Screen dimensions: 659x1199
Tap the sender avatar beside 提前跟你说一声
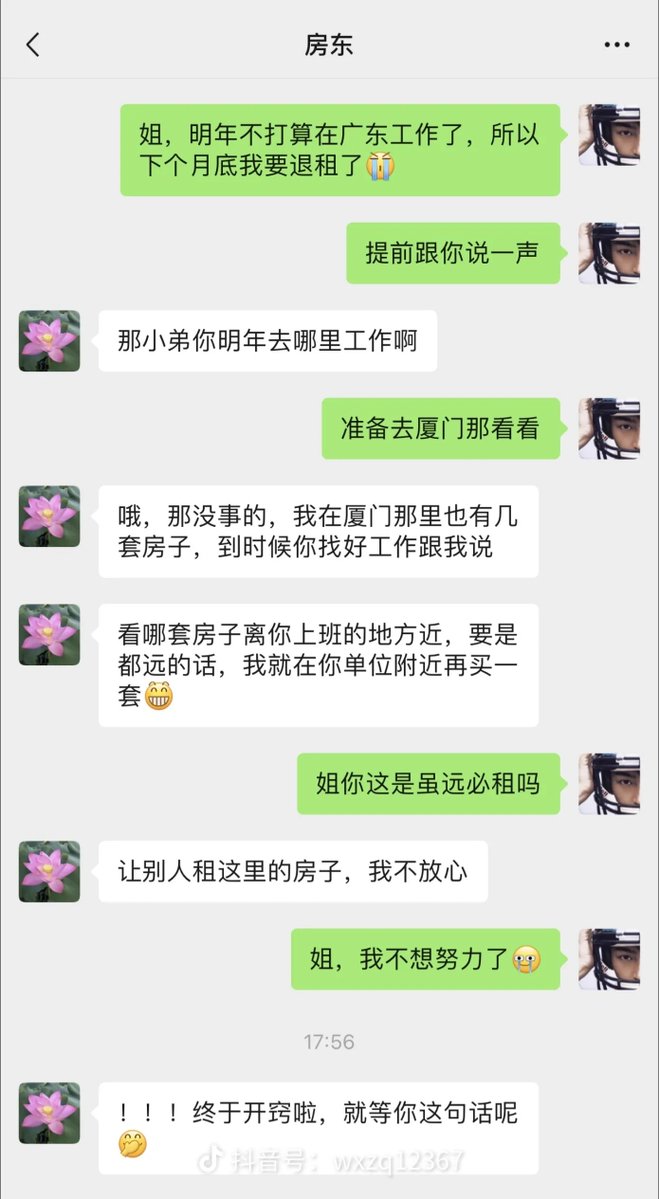pyautogui.click(x=608, y=253)
